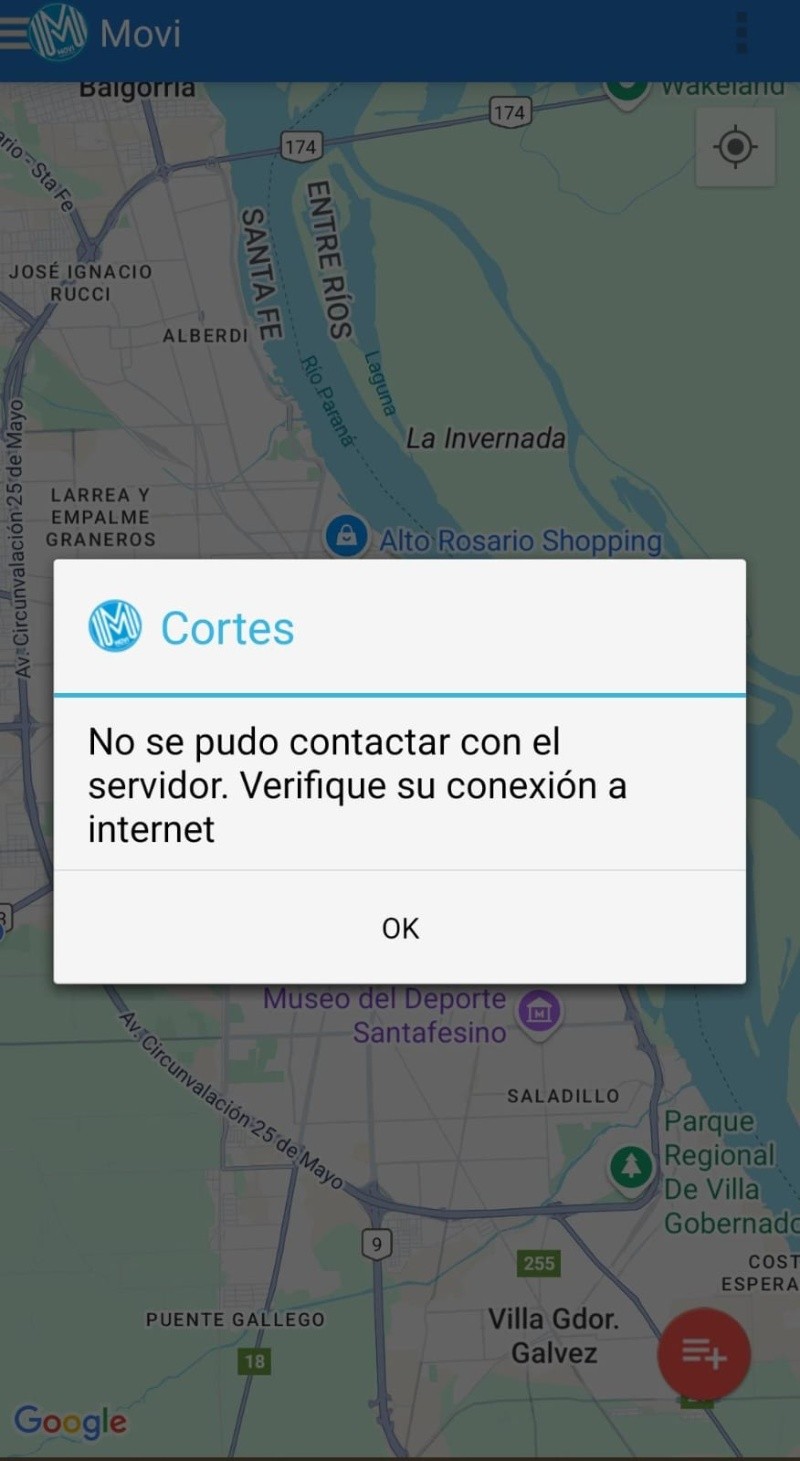Center map on my location
The image size is (800, 1461).
click(735, 148)
